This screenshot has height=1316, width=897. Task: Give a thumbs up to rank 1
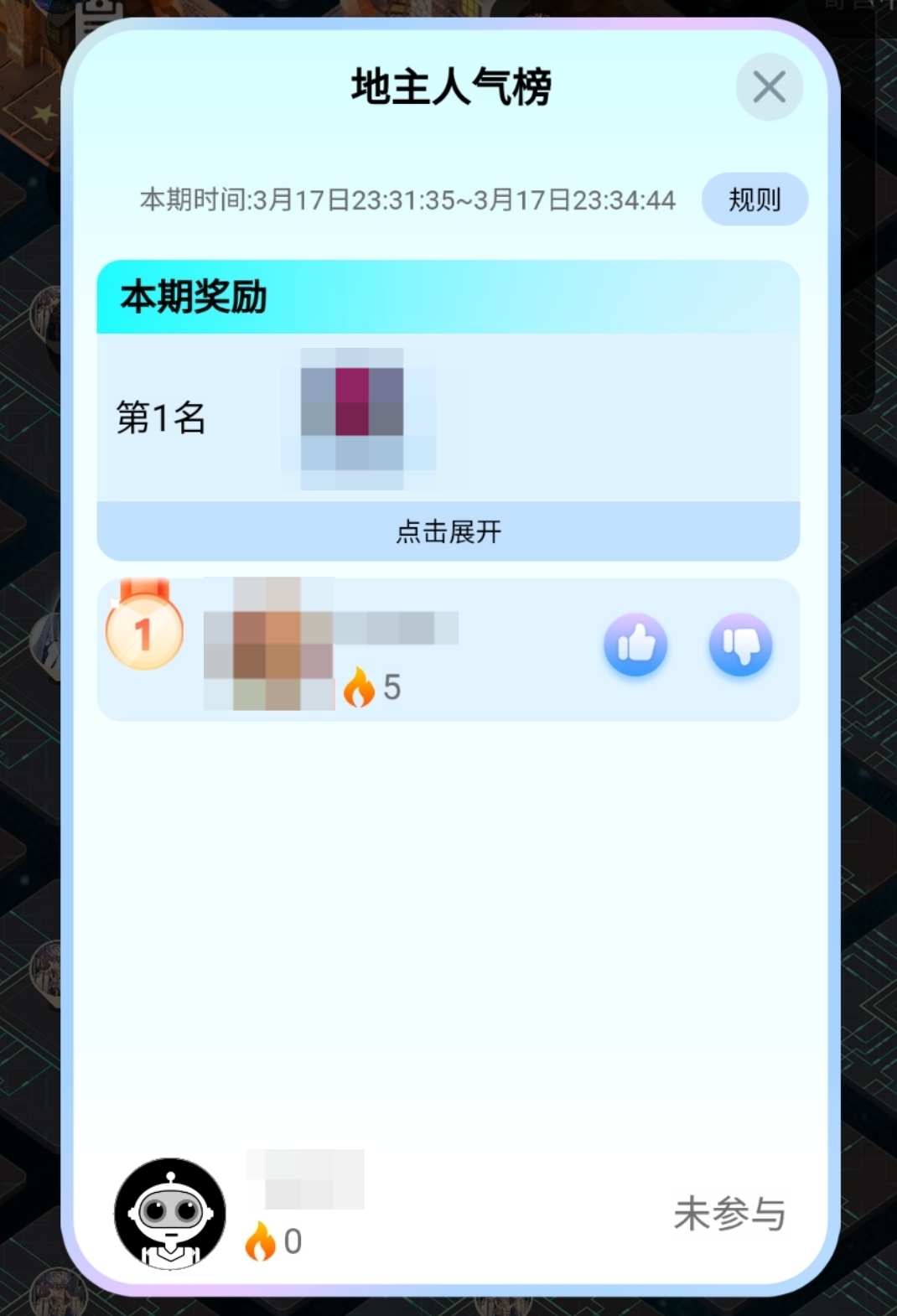click(x=635, y=645)
